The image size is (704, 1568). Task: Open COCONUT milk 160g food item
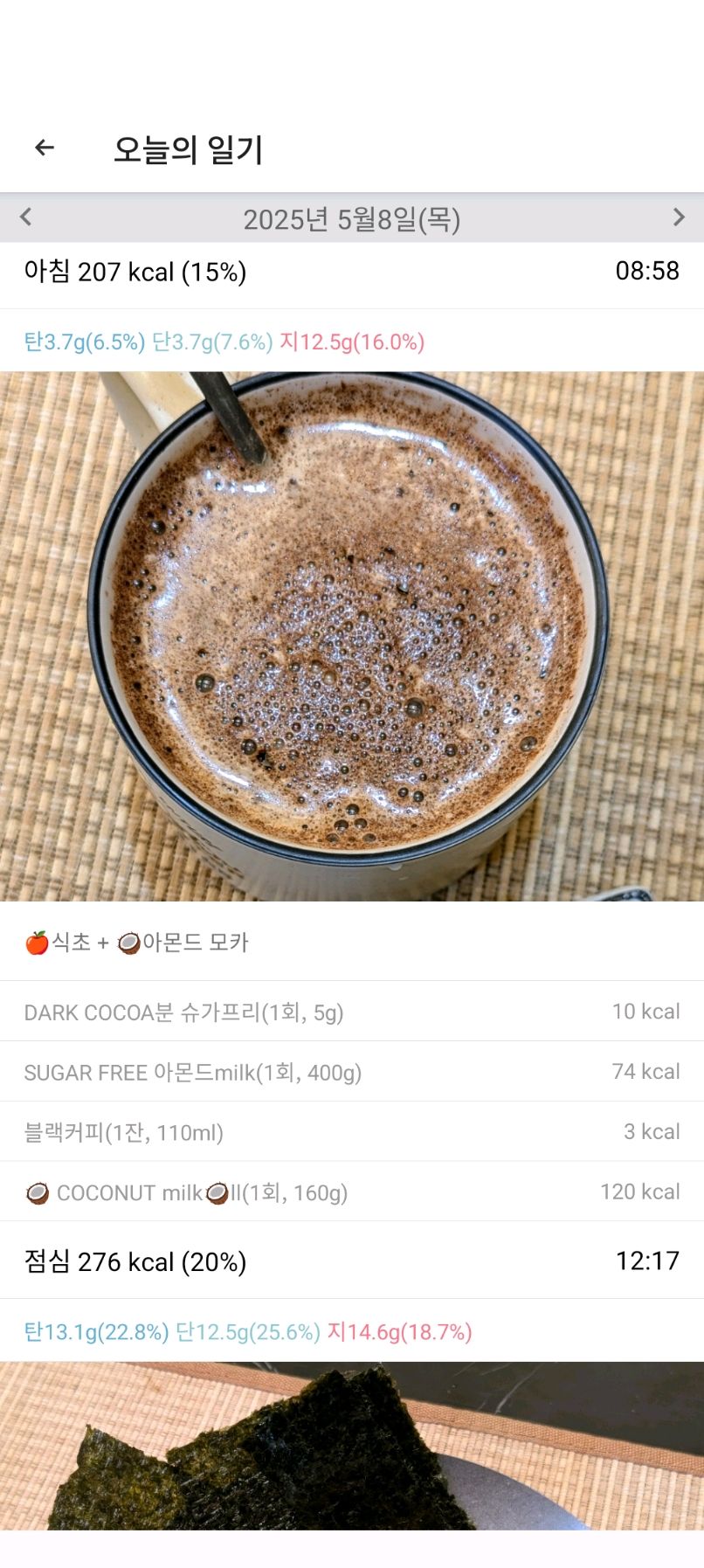coord(351,1192)
